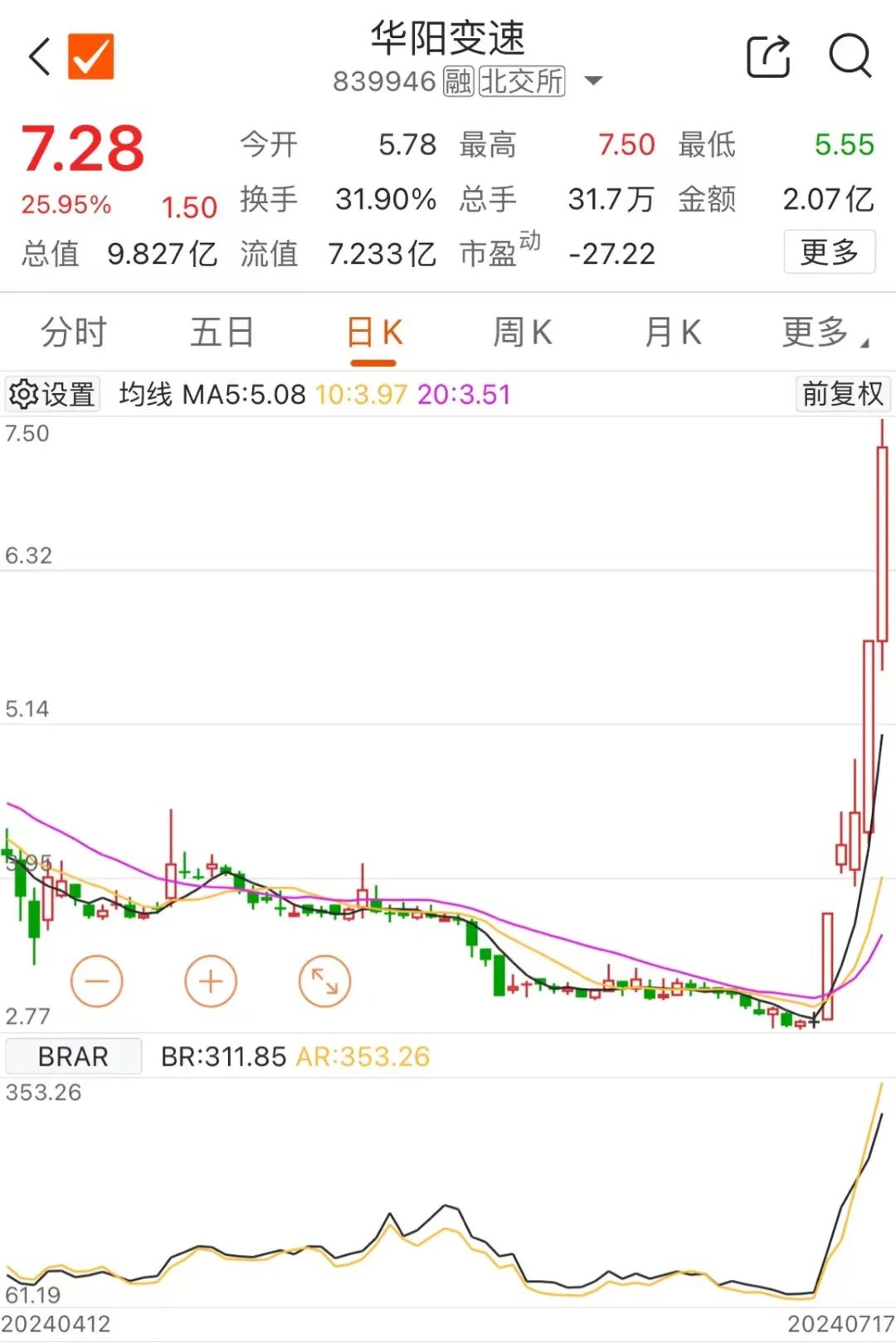Screen dimensions: 896x1343
Task: Switch to the 月K chart tab
Action: pos(672,333)
